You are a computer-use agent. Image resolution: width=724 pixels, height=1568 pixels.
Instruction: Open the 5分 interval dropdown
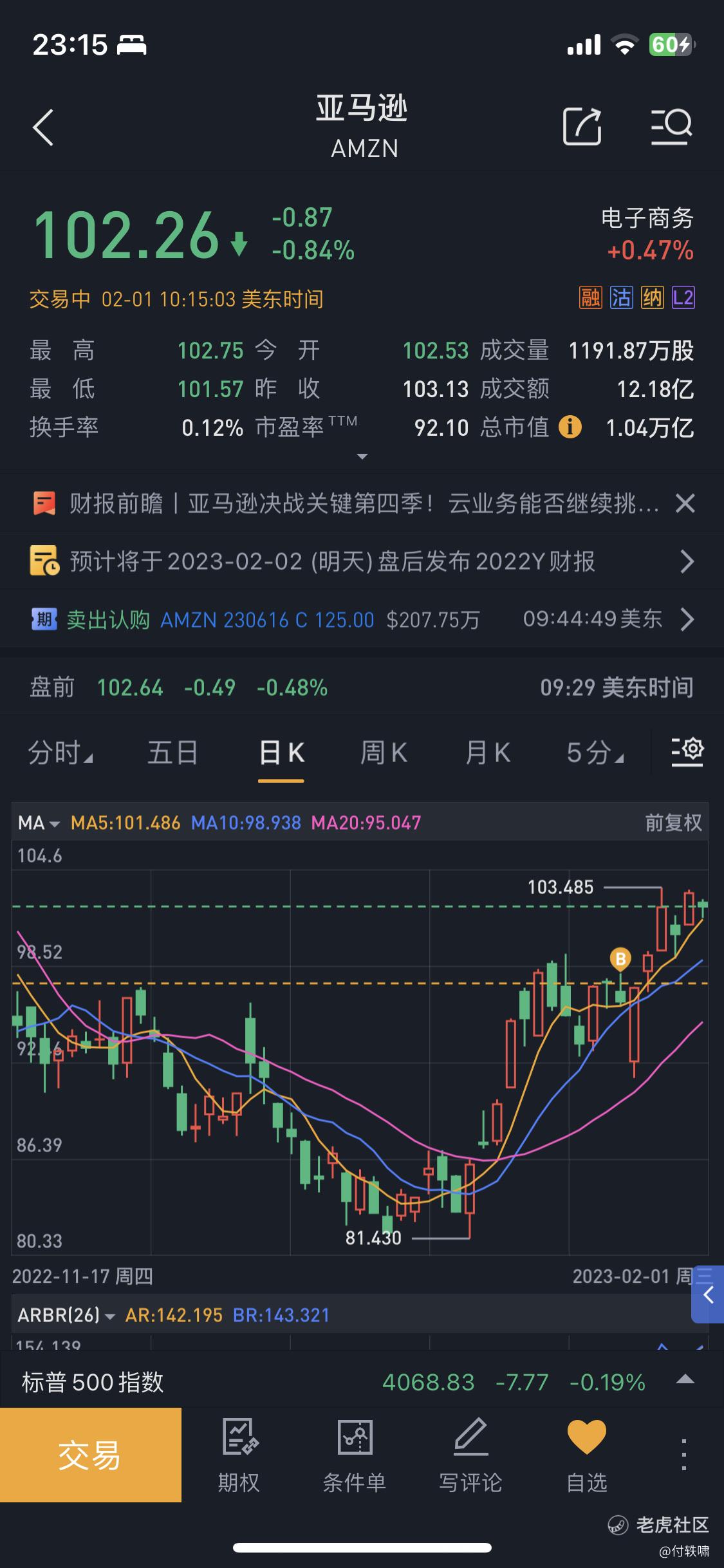(x=595, y=752)
